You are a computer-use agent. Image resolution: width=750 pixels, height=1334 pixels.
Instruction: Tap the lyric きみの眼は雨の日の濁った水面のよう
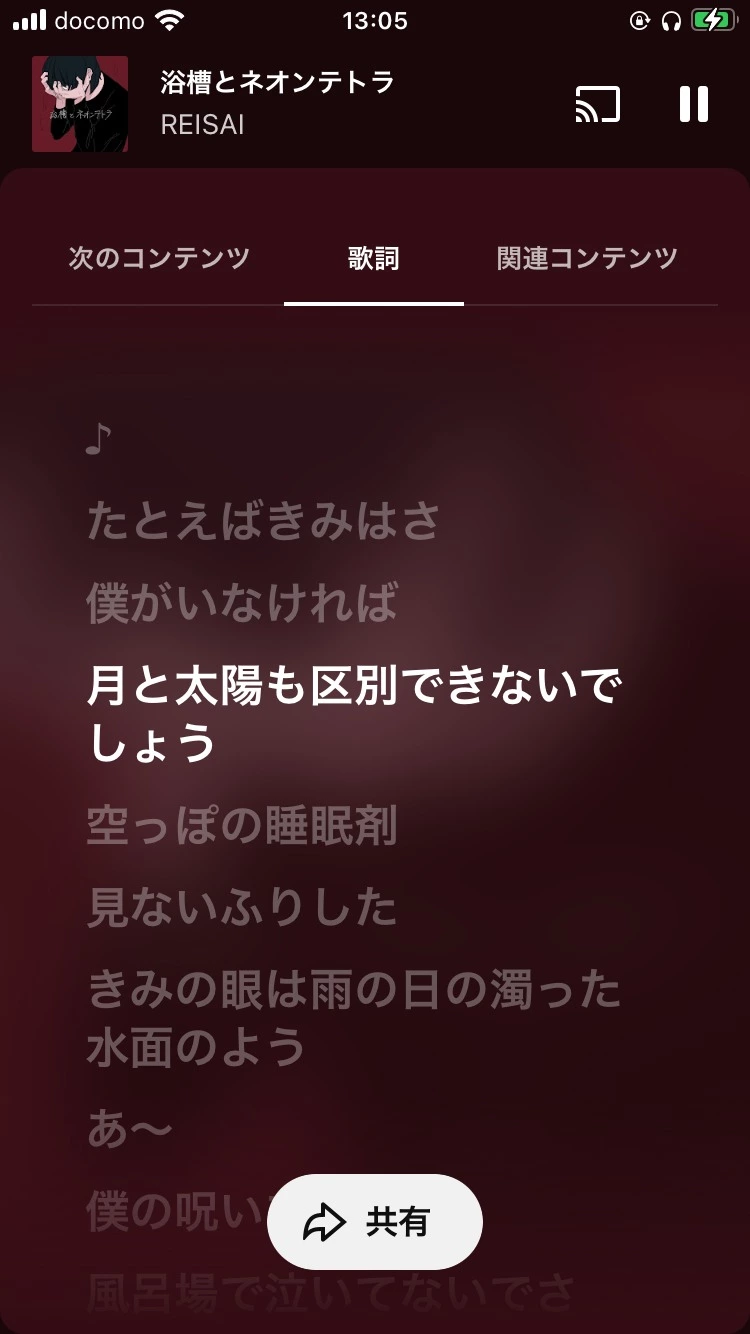coord(352,1015)
